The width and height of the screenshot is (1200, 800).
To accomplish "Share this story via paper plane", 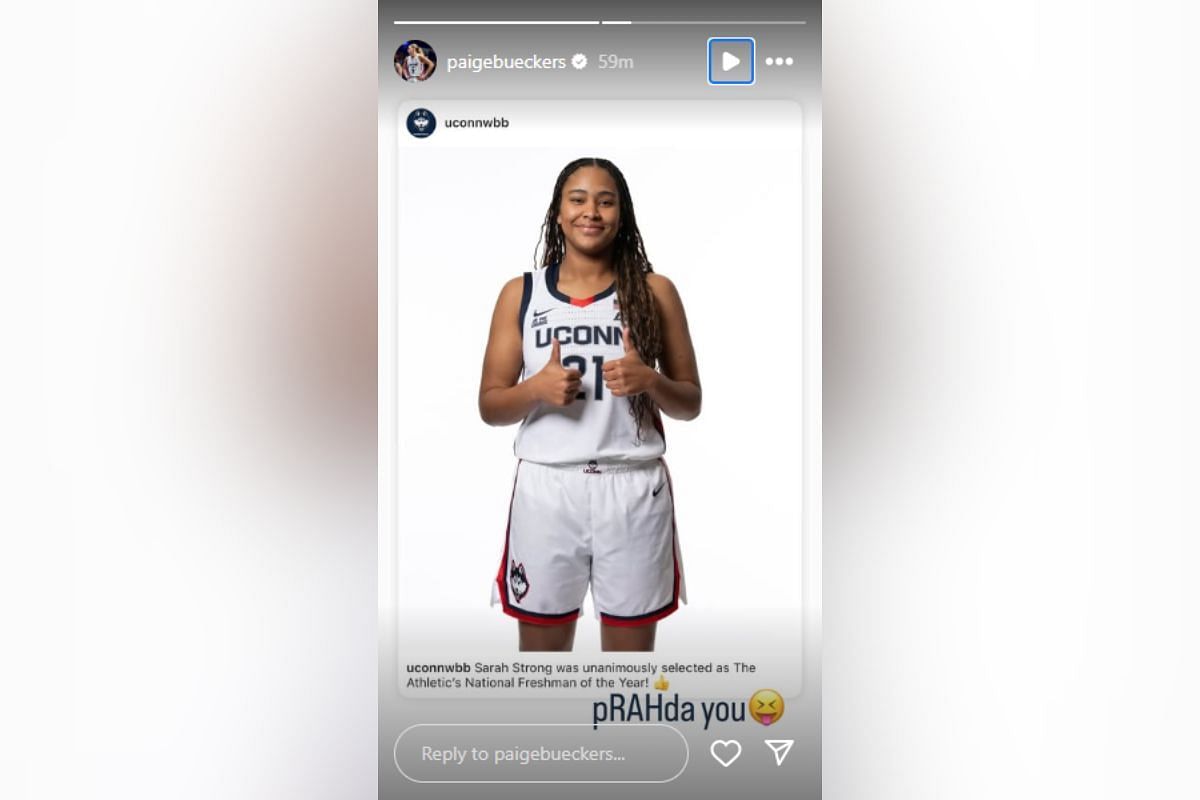I will point(779,753).
